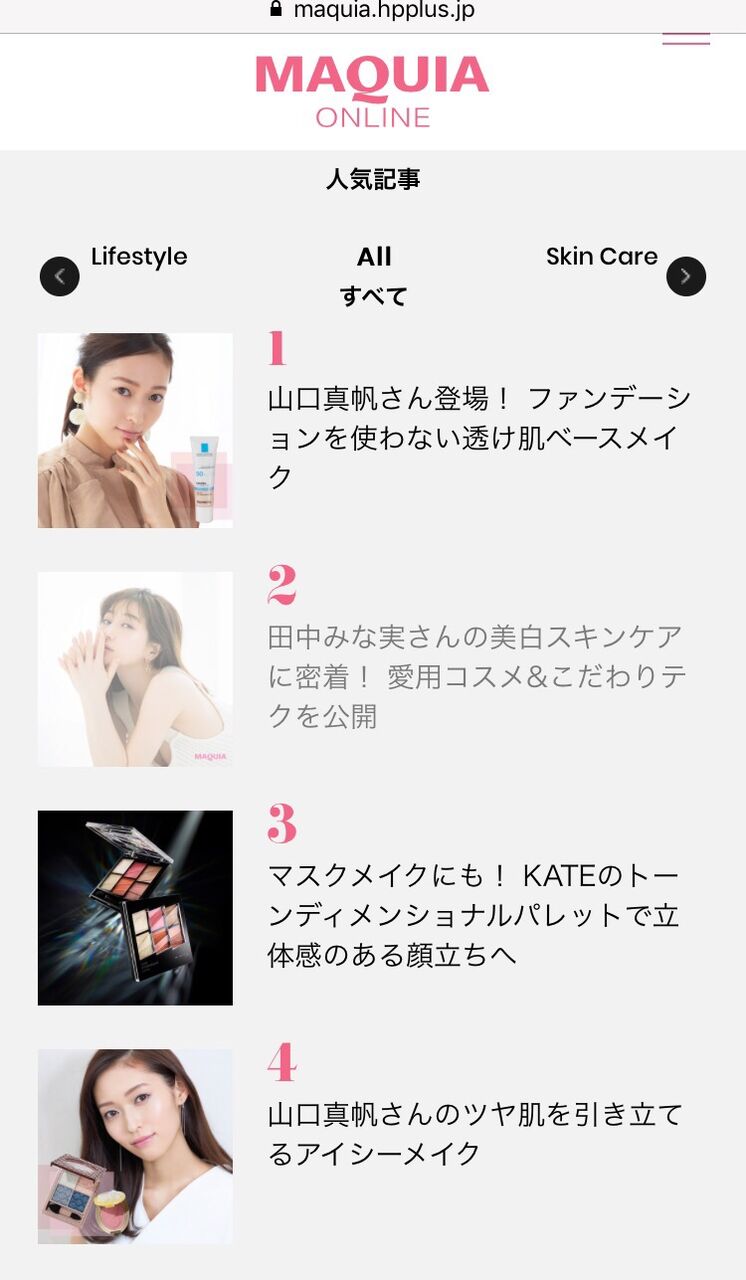Open the KATE トーンディメンショナルパレット article
The image size is (746, 1280).
(x=474, y=915)
